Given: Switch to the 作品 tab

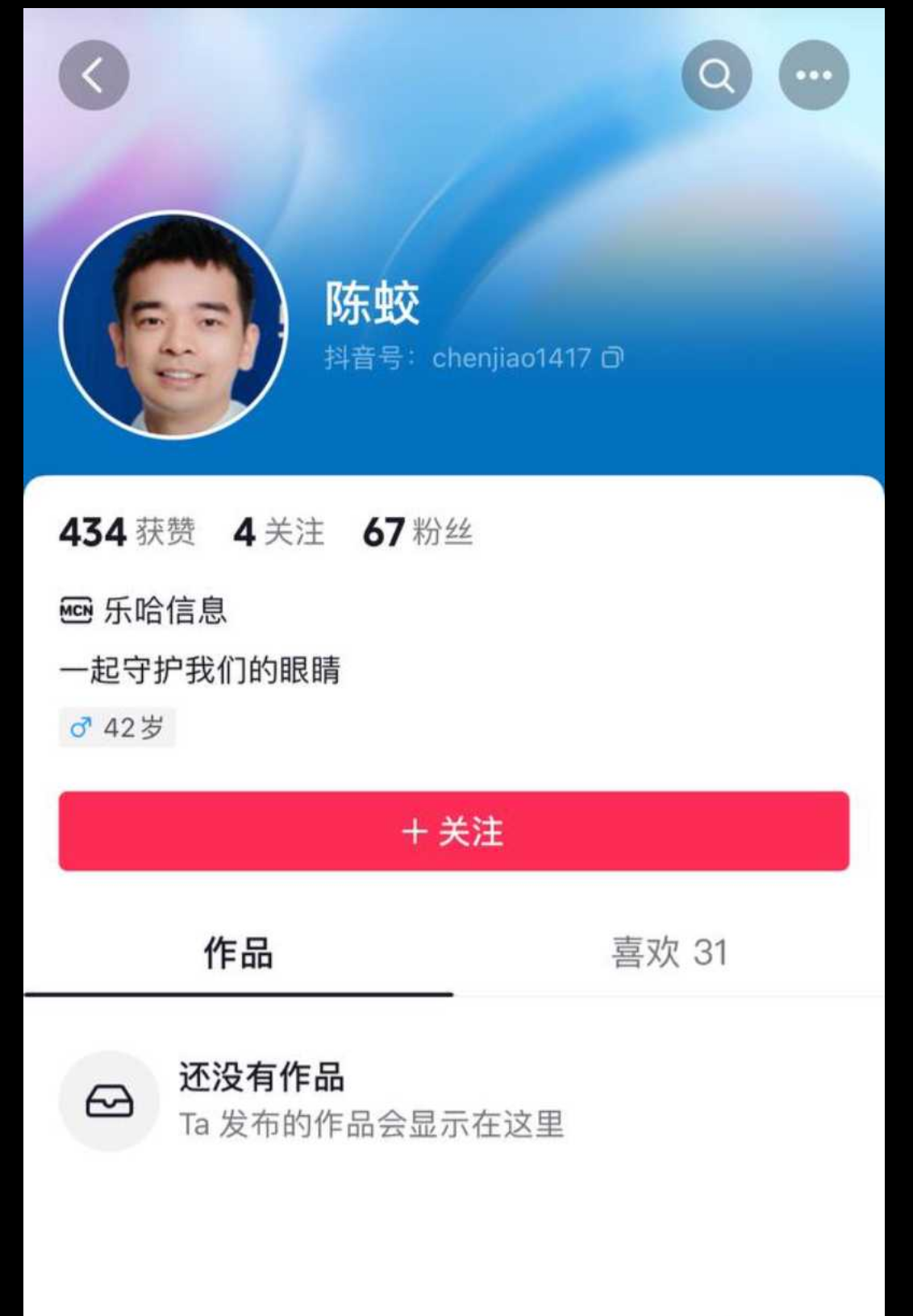Looking at the screenshot, I should pyautogui.click(x=239, y=953).
